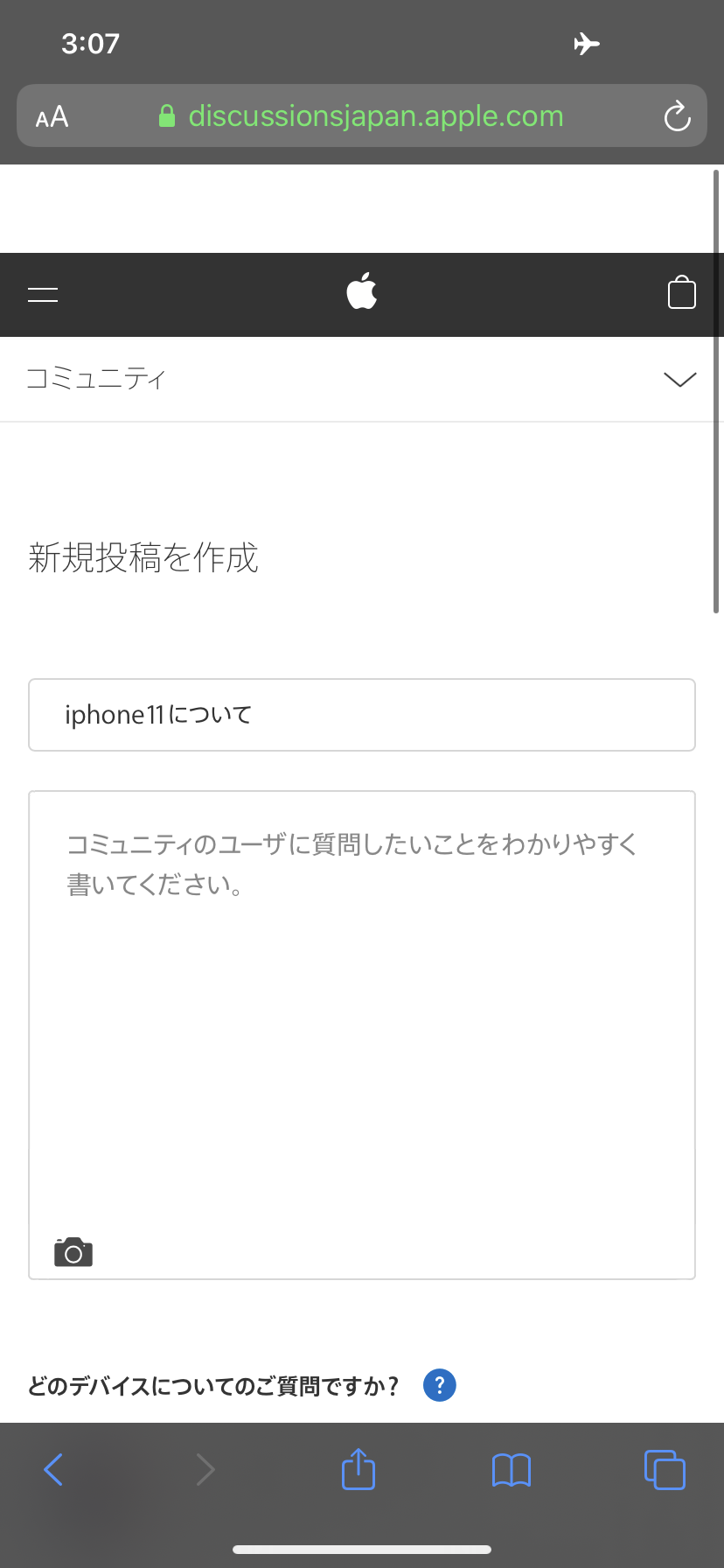724x1568 pixels.
Task: Open the hamburger menu
Action: coord(43,294)
